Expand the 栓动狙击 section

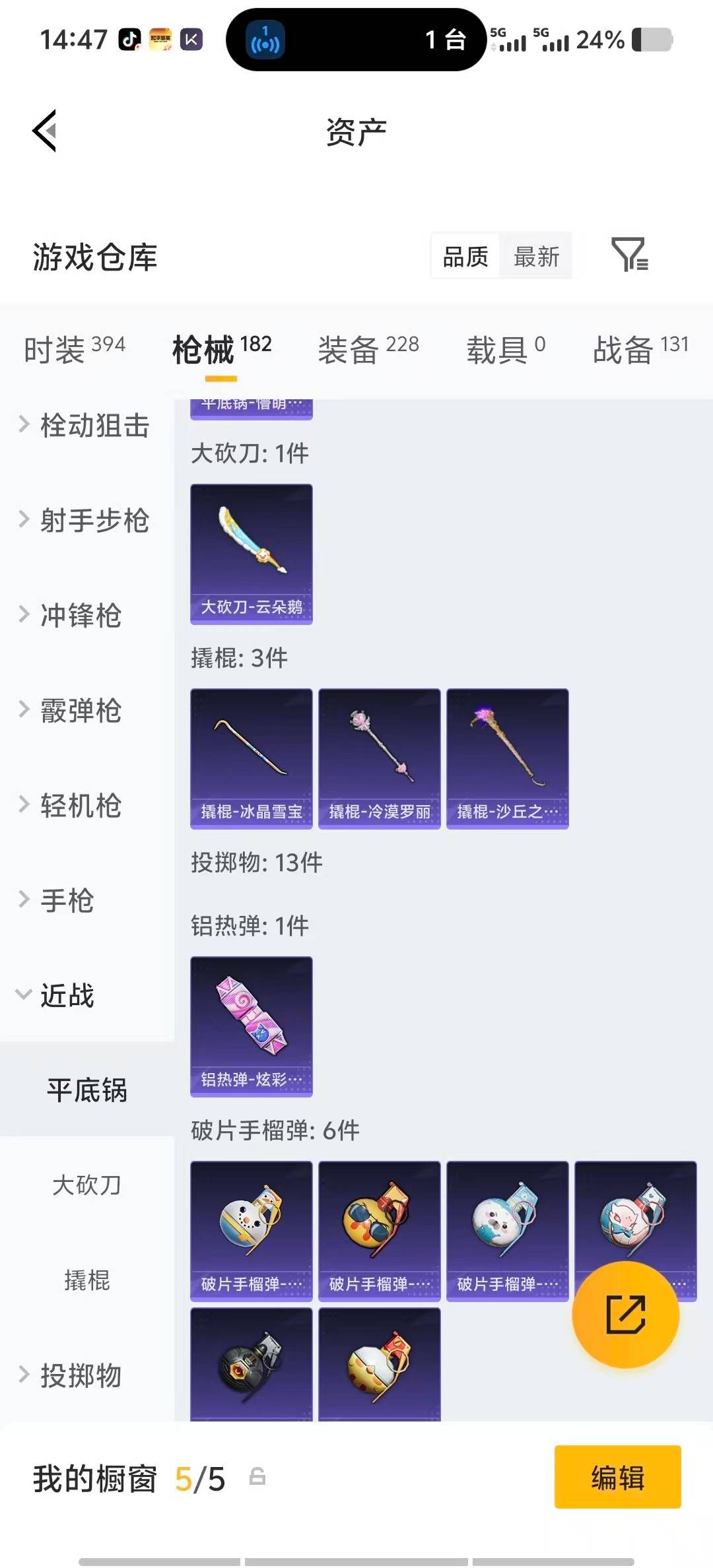[86, 427]
